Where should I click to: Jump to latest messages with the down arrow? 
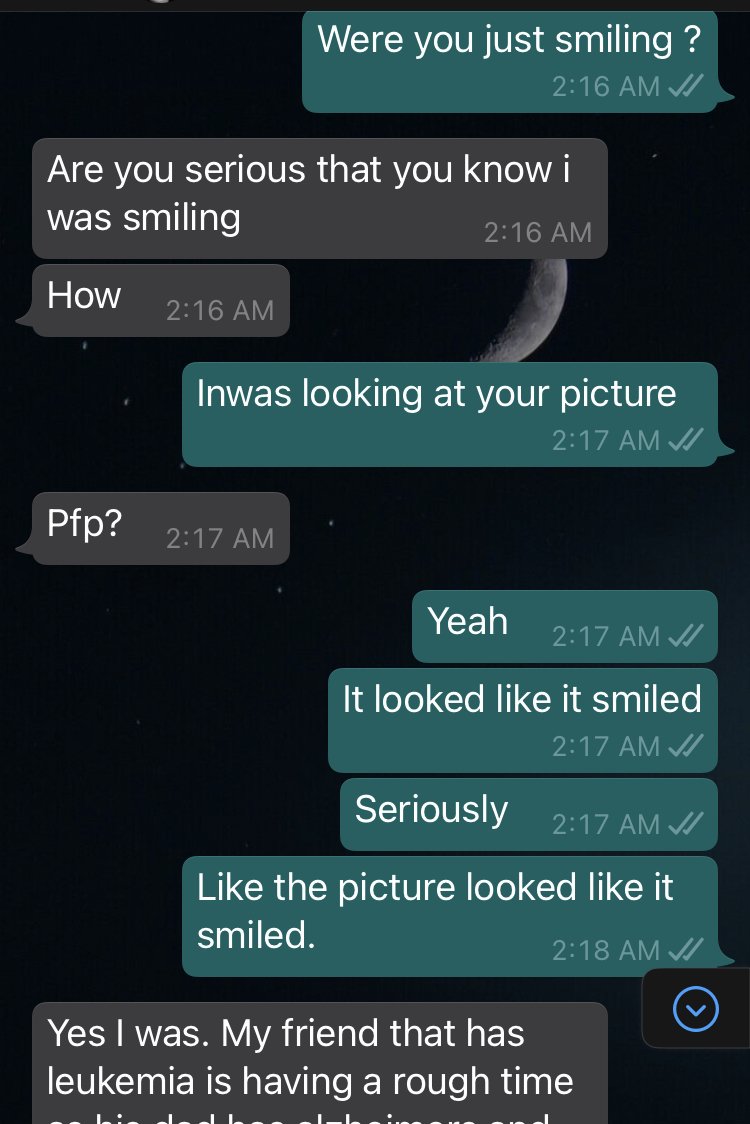coord(696,1008)
